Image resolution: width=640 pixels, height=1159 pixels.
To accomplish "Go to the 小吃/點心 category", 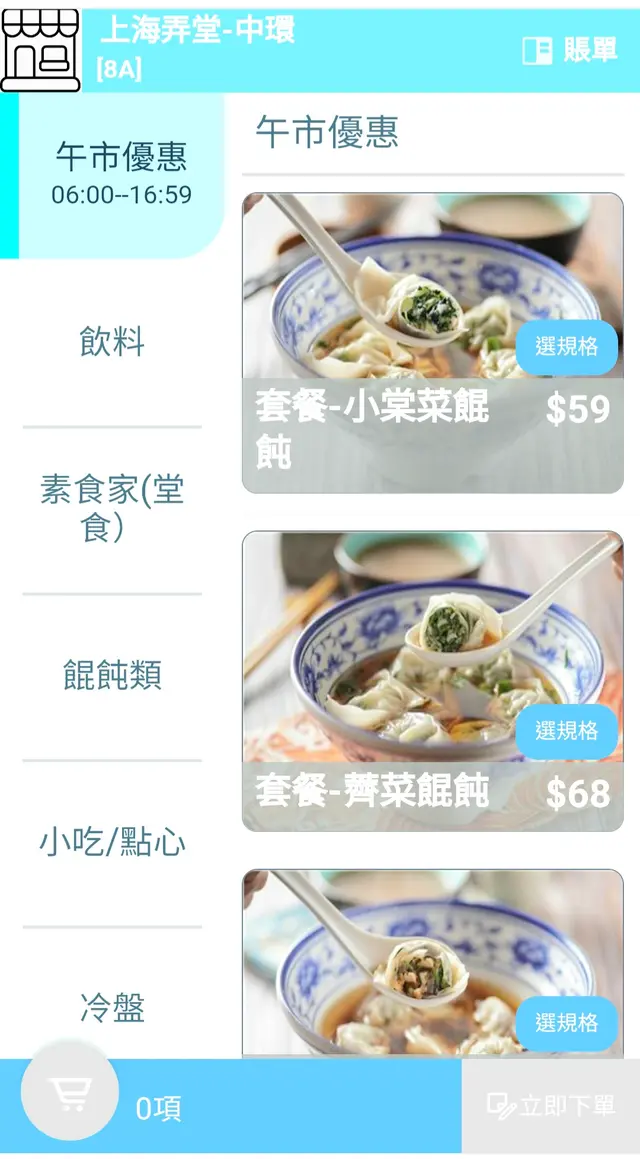I will (112, 842).
